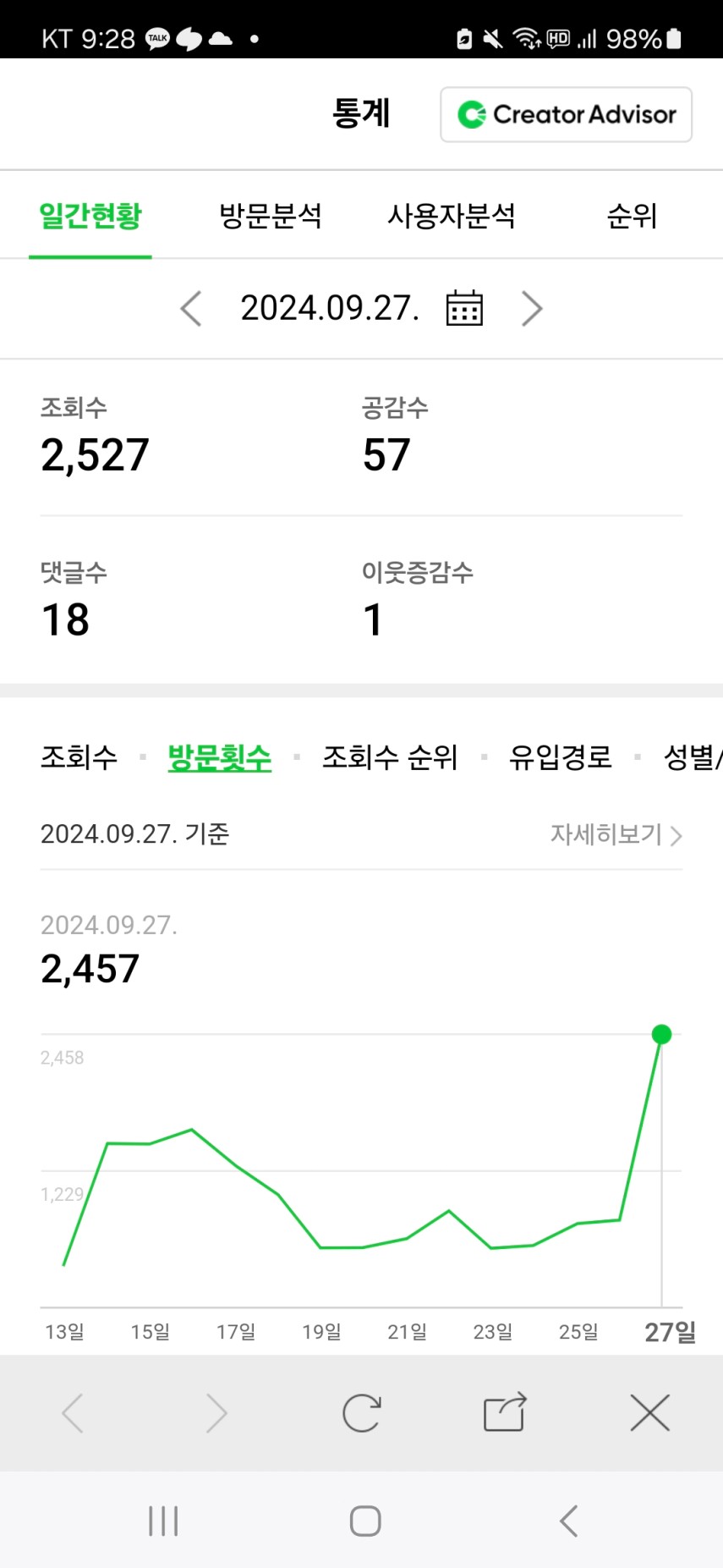Switch to the 사용자분석 tab
The height and width of the screenshot is (1568, 723).
click(451, 216)
